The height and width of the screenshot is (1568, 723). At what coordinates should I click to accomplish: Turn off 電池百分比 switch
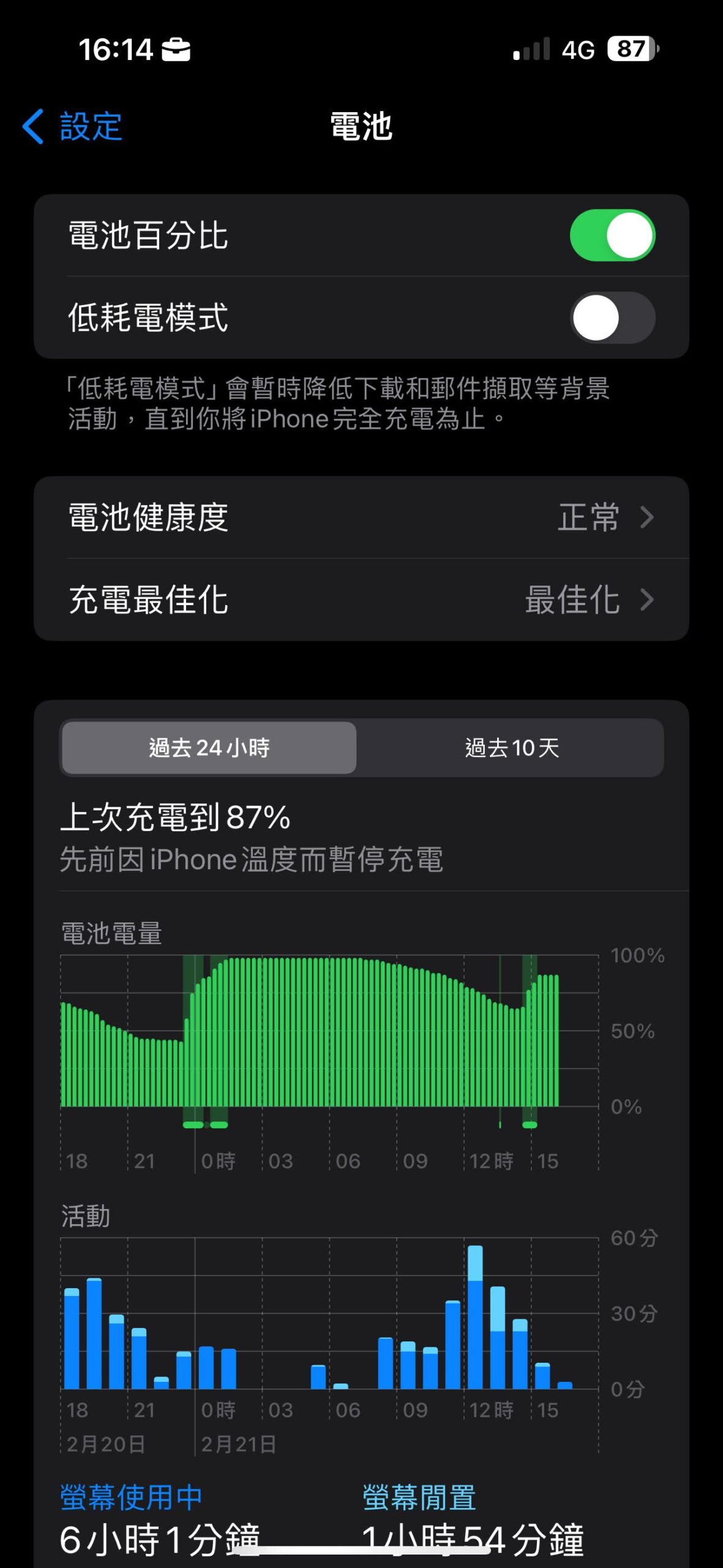pyautogui.click(x=612, y=236)
